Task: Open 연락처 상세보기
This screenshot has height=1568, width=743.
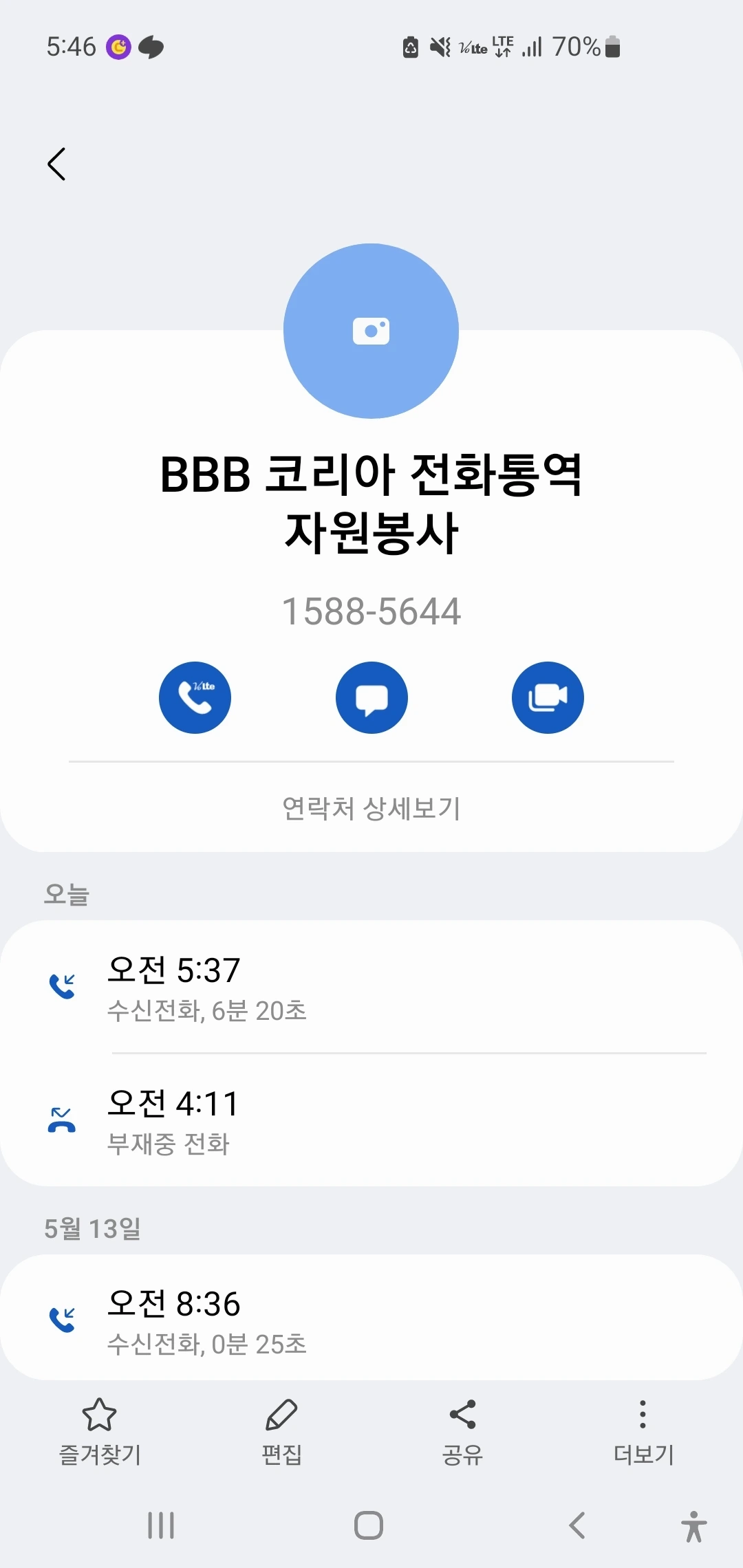Action: pos(371,808)
